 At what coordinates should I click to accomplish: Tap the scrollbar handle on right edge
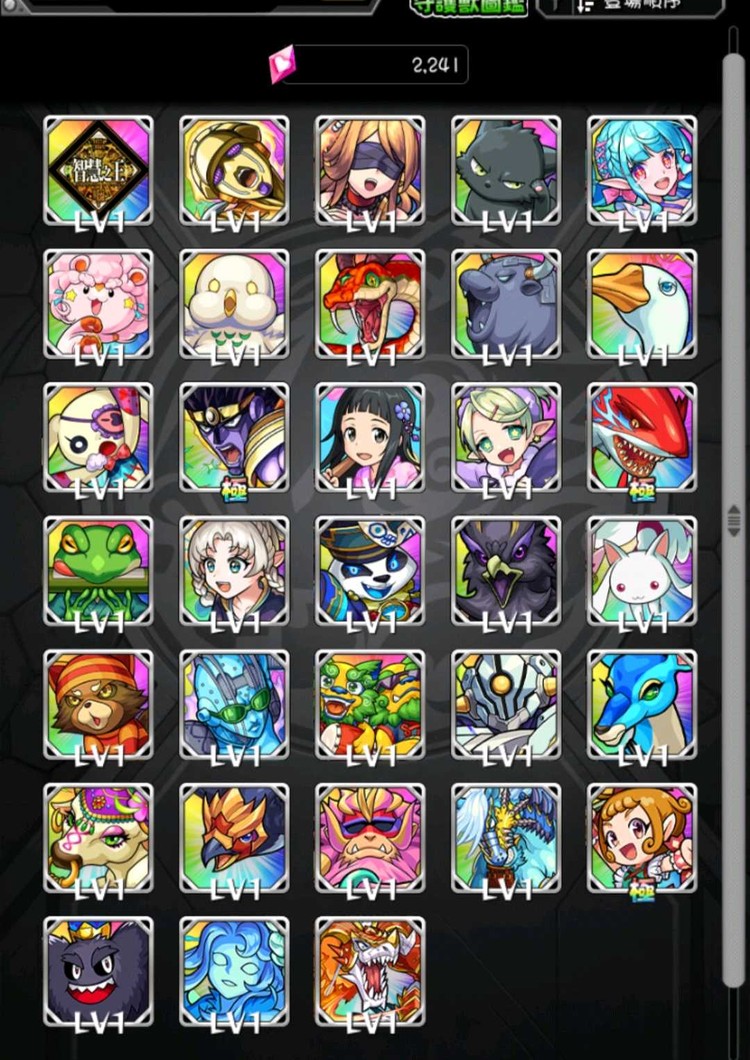734,519
